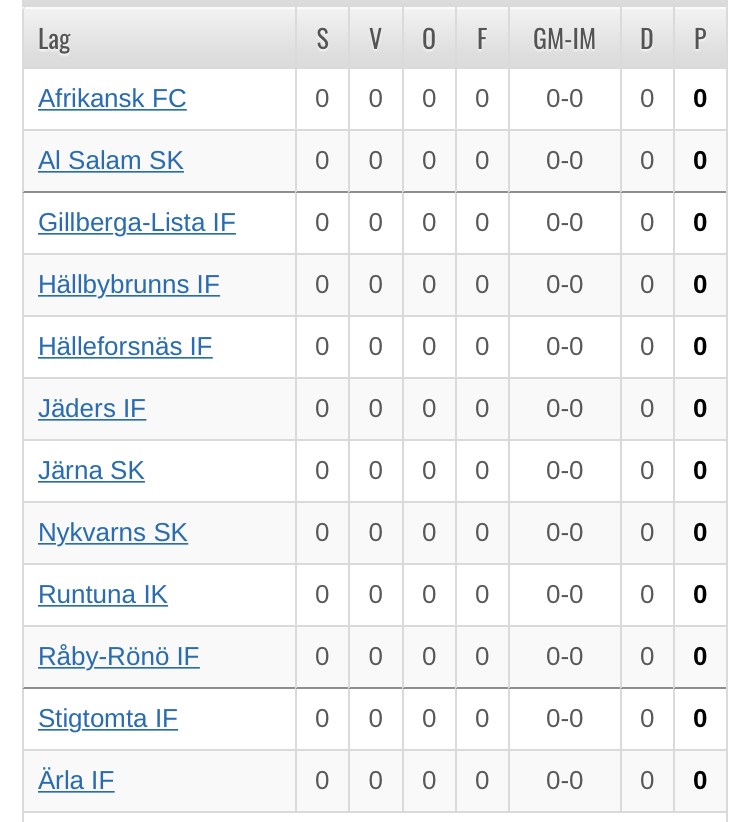Screen dimensions: 750x822
Task: Open the Afrikansk FC team link
Action: [112, 98]
